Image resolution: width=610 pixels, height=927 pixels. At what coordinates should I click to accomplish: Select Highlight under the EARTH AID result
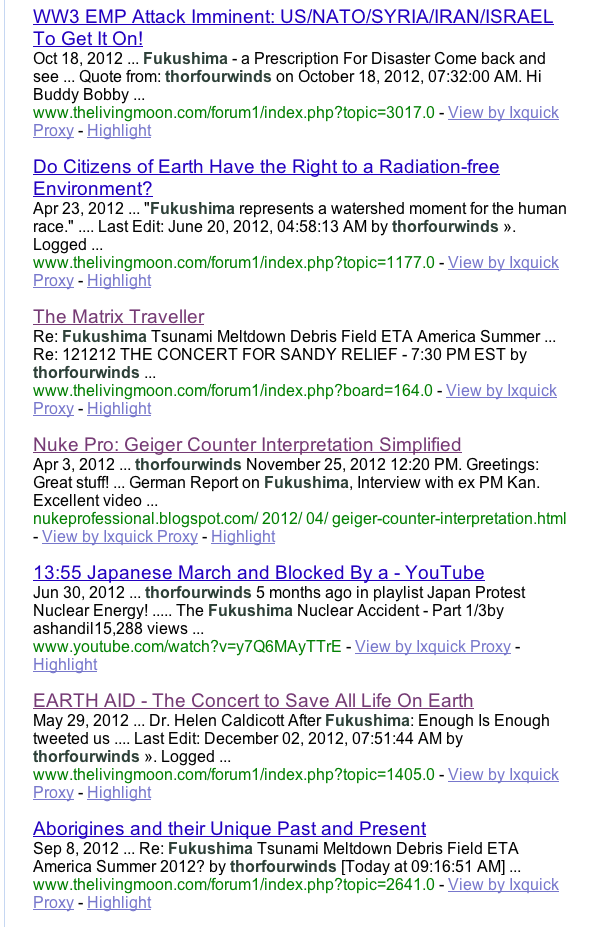pos(119,793)
